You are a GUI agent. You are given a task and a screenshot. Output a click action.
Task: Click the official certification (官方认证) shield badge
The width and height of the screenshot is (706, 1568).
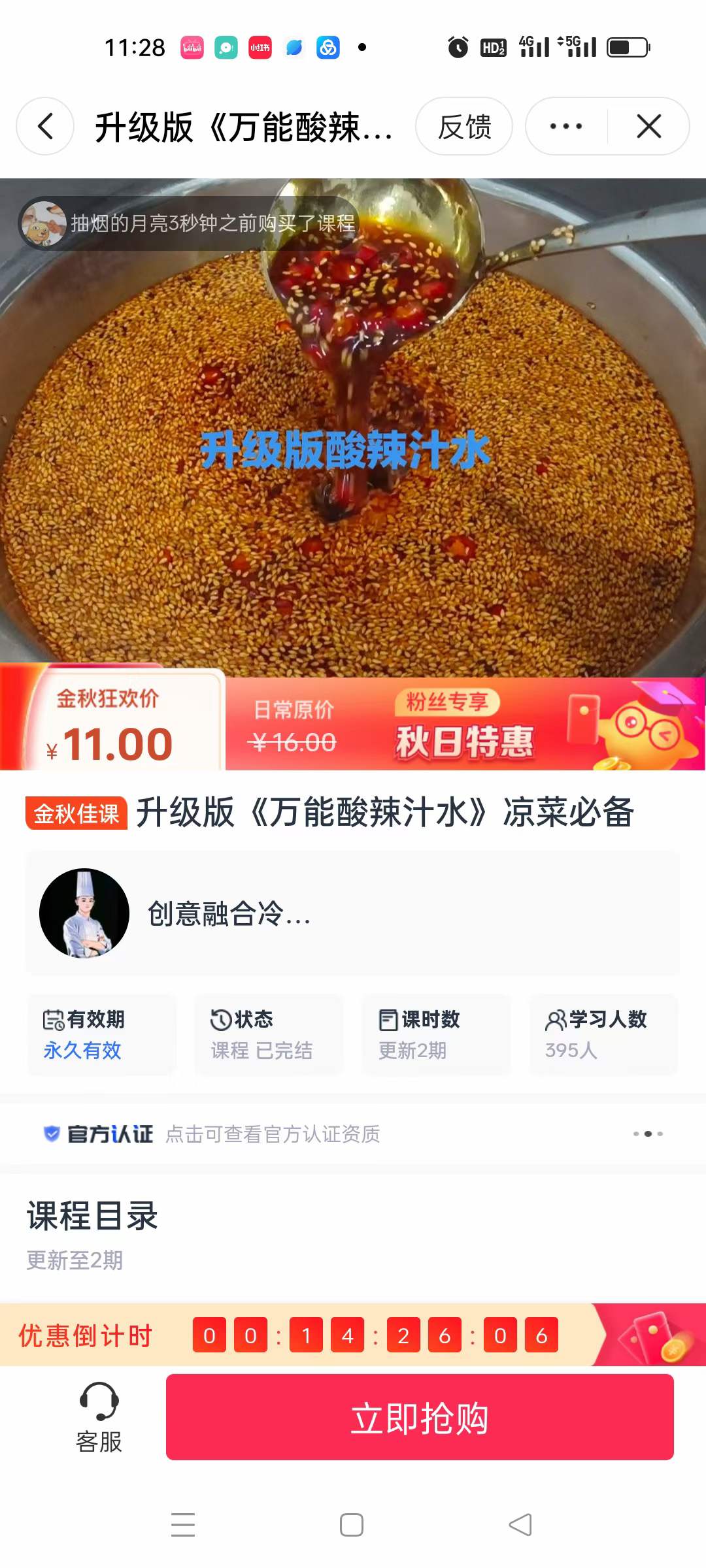point(51,1134)
